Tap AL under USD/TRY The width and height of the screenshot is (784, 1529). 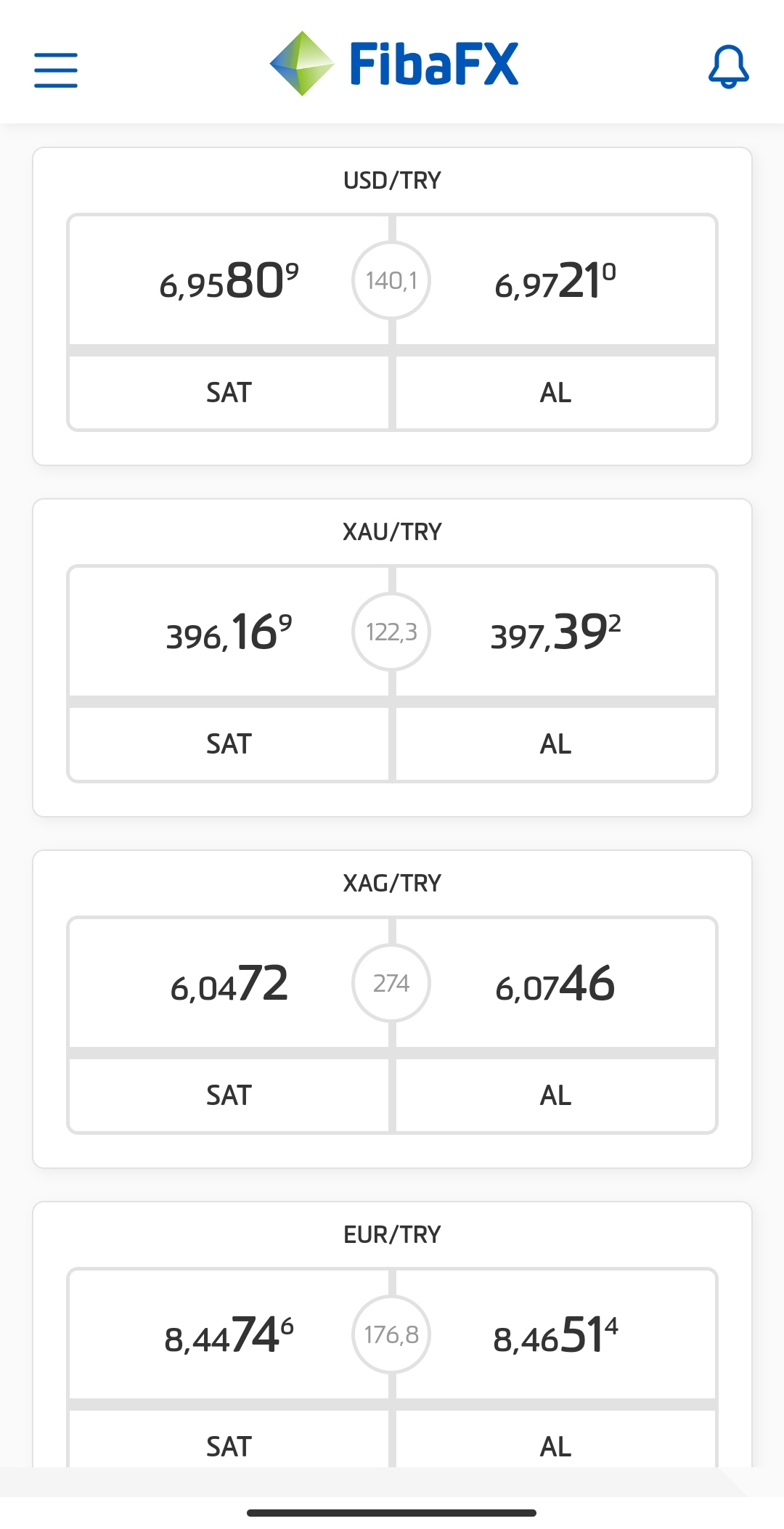click(555, 392)
